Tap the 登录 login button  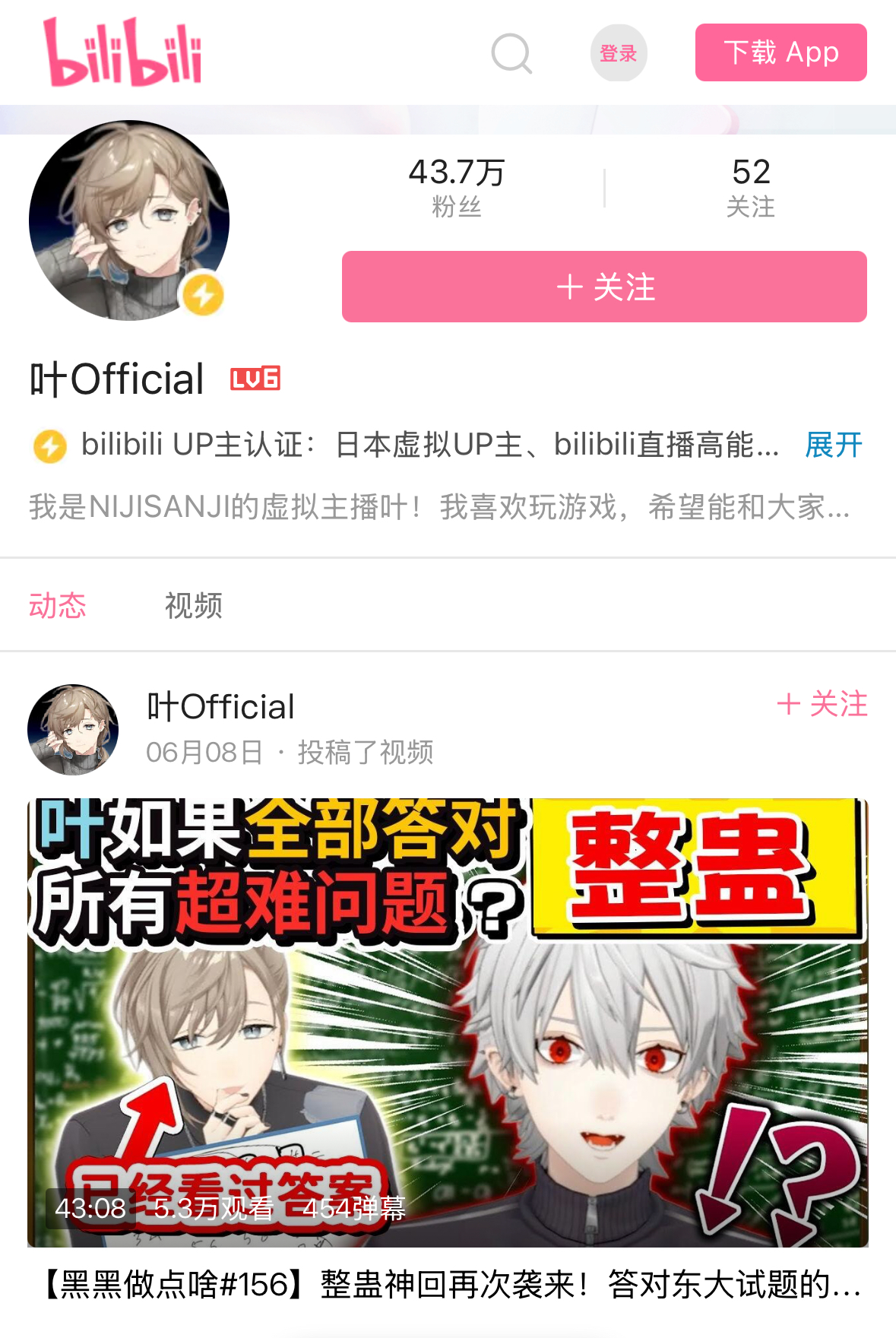pos(619,53)
